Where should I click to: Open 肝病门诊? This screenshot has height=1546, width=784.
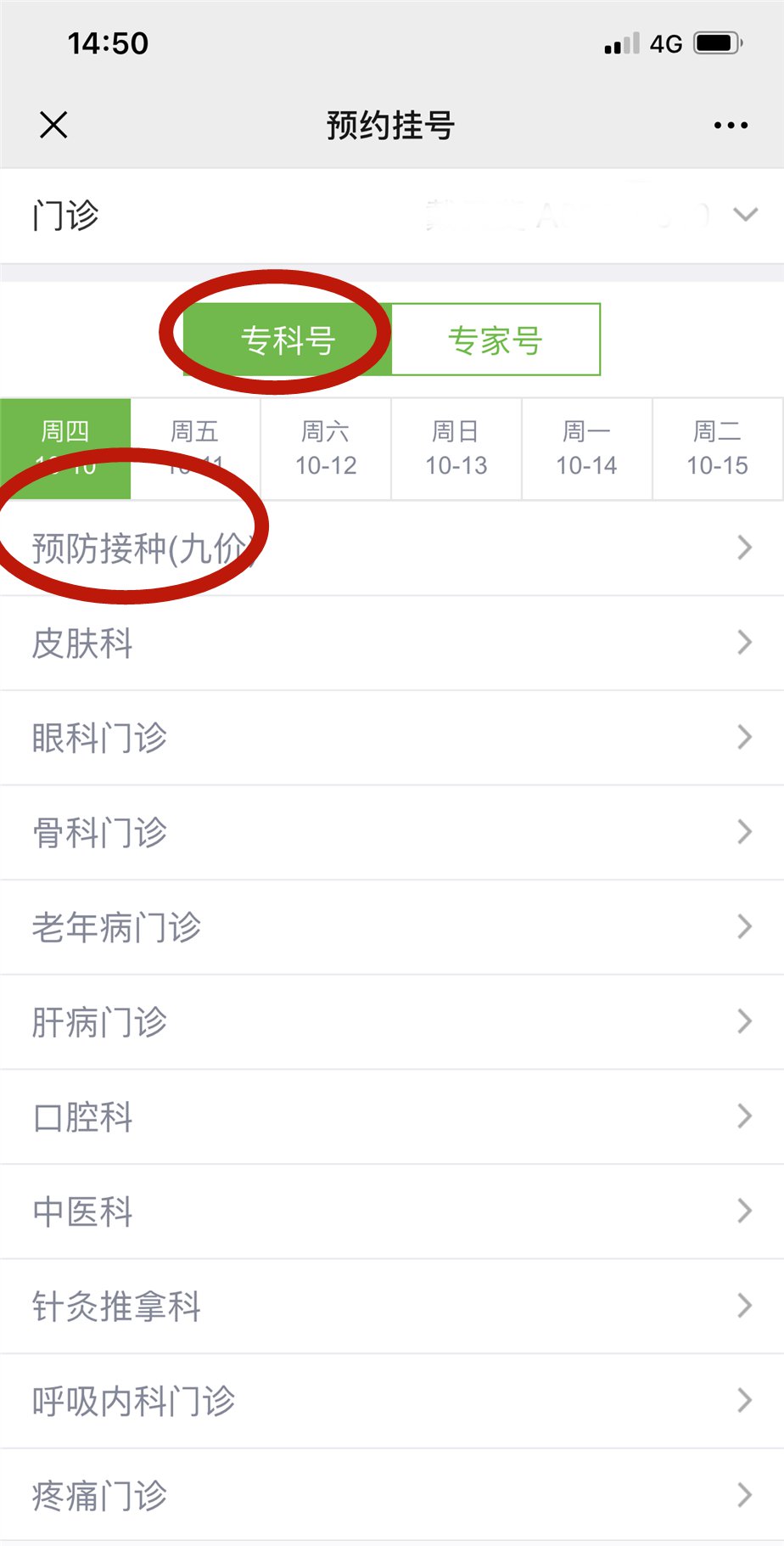390,1022
